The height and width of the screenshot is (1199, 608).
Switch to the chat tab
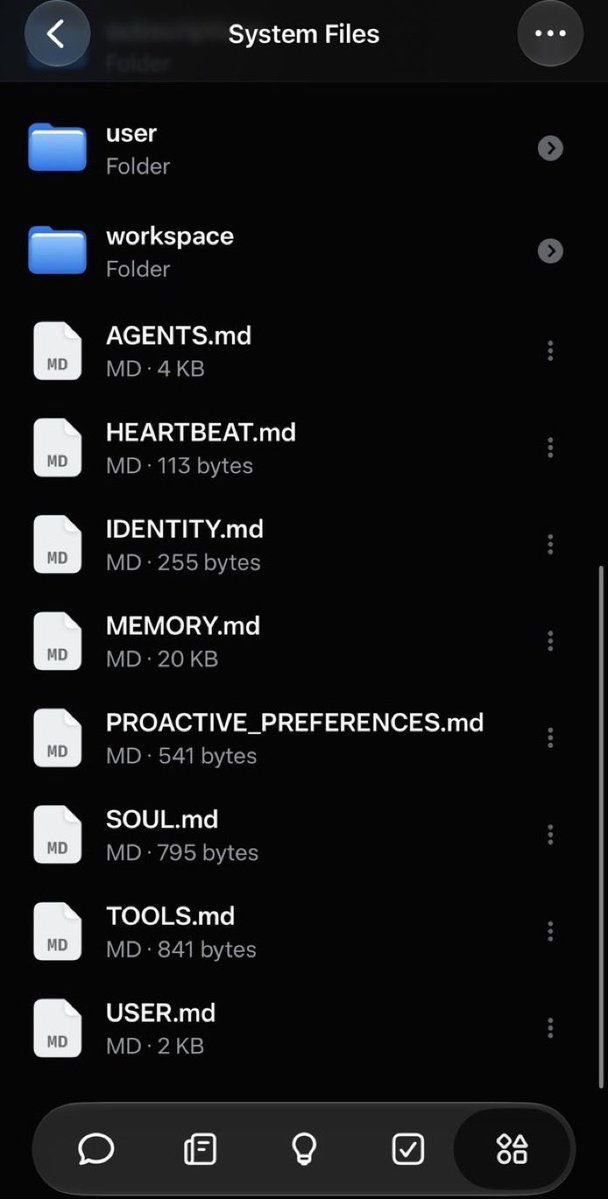coord(96,1149)
